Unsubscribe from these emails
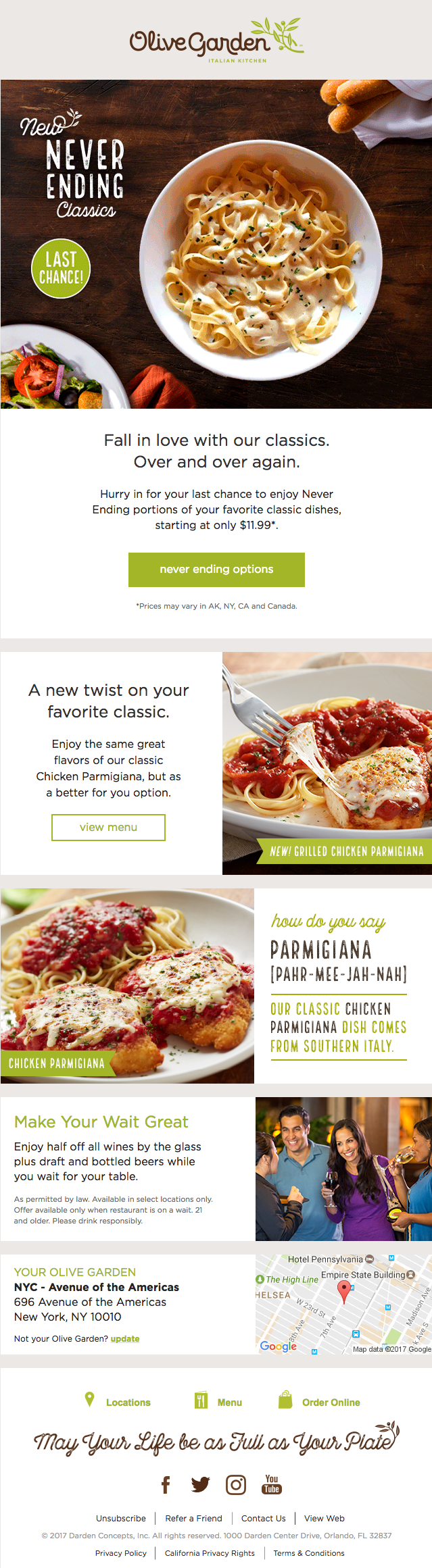The image size is (432, 1568). (x=121, y=1518)
